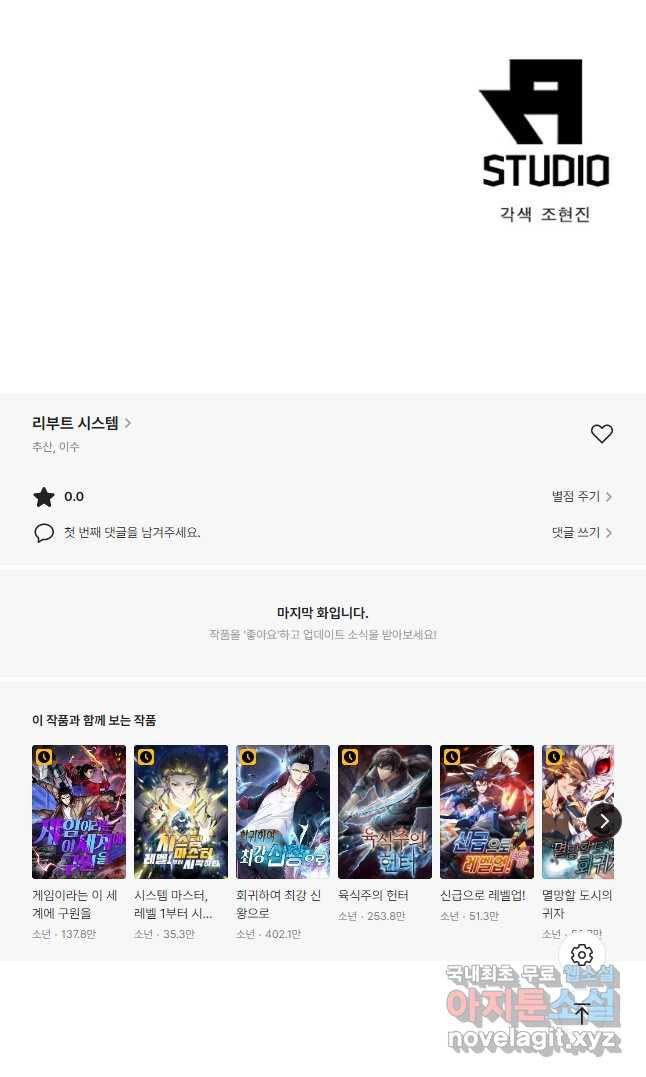Open 시스템 마스터, 레벨 1부터 시작하다
The width and height of the screenshot is (646, 1077).
click(x=181, y=811)
